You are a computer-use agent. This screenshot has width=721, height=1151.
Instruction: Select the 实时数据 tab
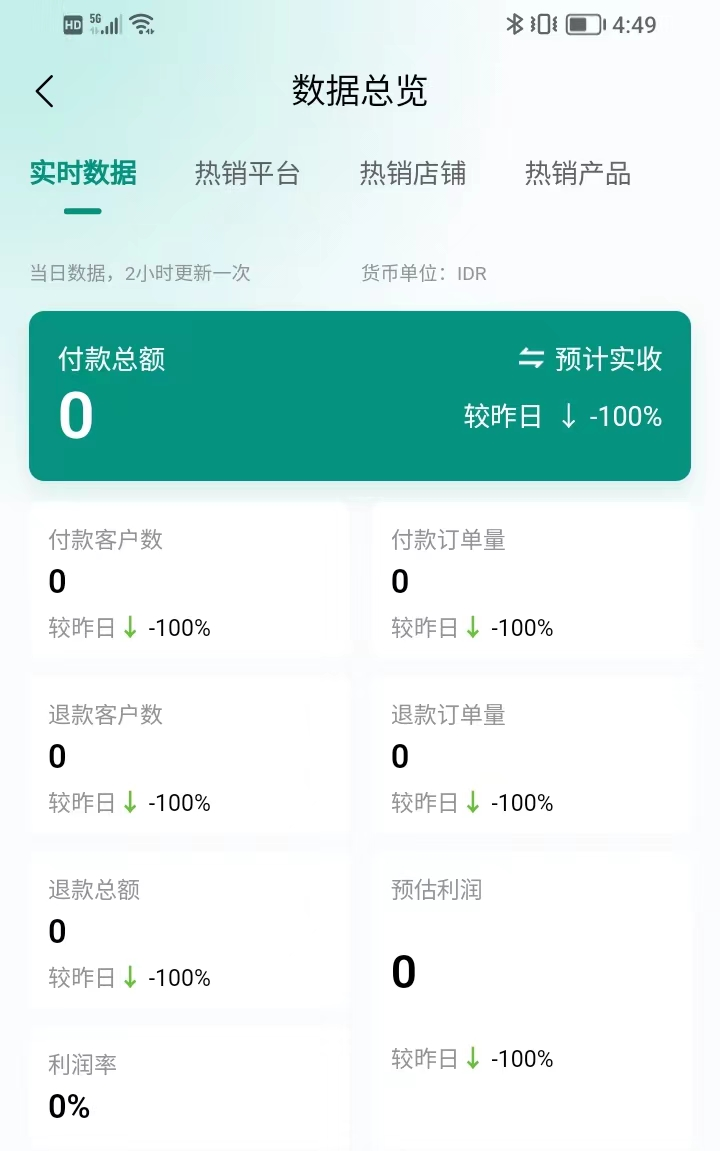pyautogui.click(x=83, y=174)
